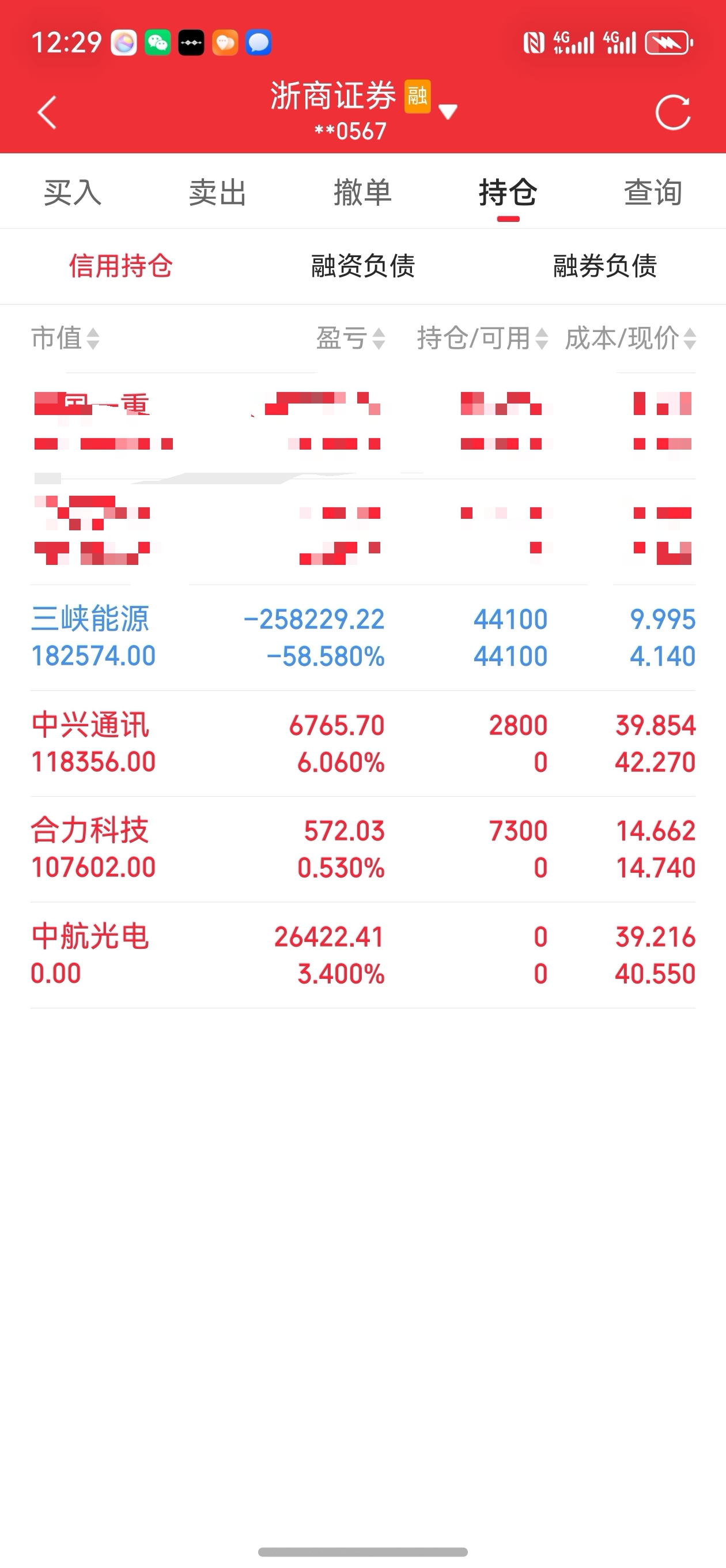Viewport: 726px width, 1568px height.
Task: Open the 撤单 tab
Action: pyautogui.click(x=362, y=193)
